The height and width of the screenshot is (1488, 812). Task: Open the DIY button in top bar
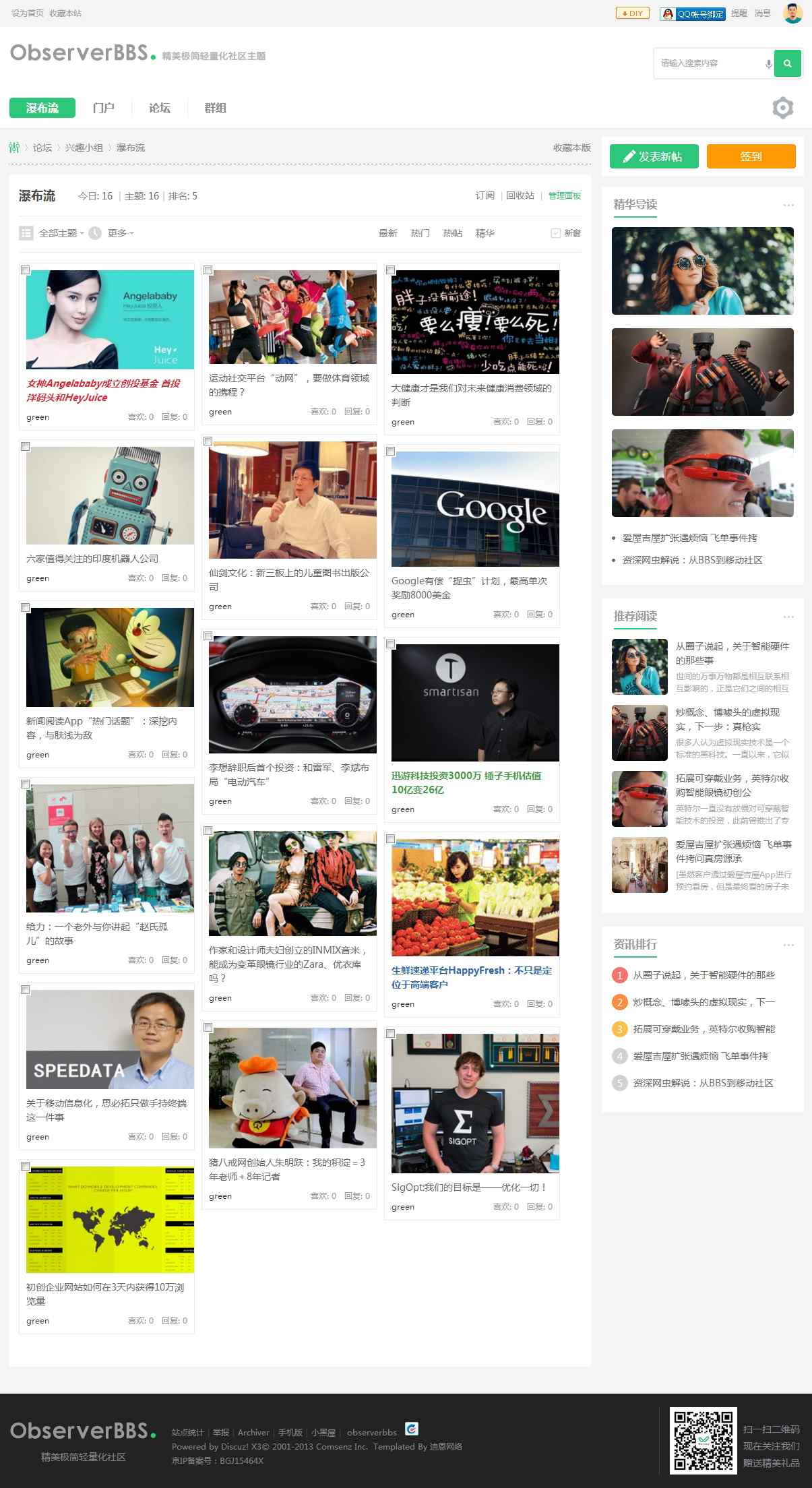click(632, 13)
